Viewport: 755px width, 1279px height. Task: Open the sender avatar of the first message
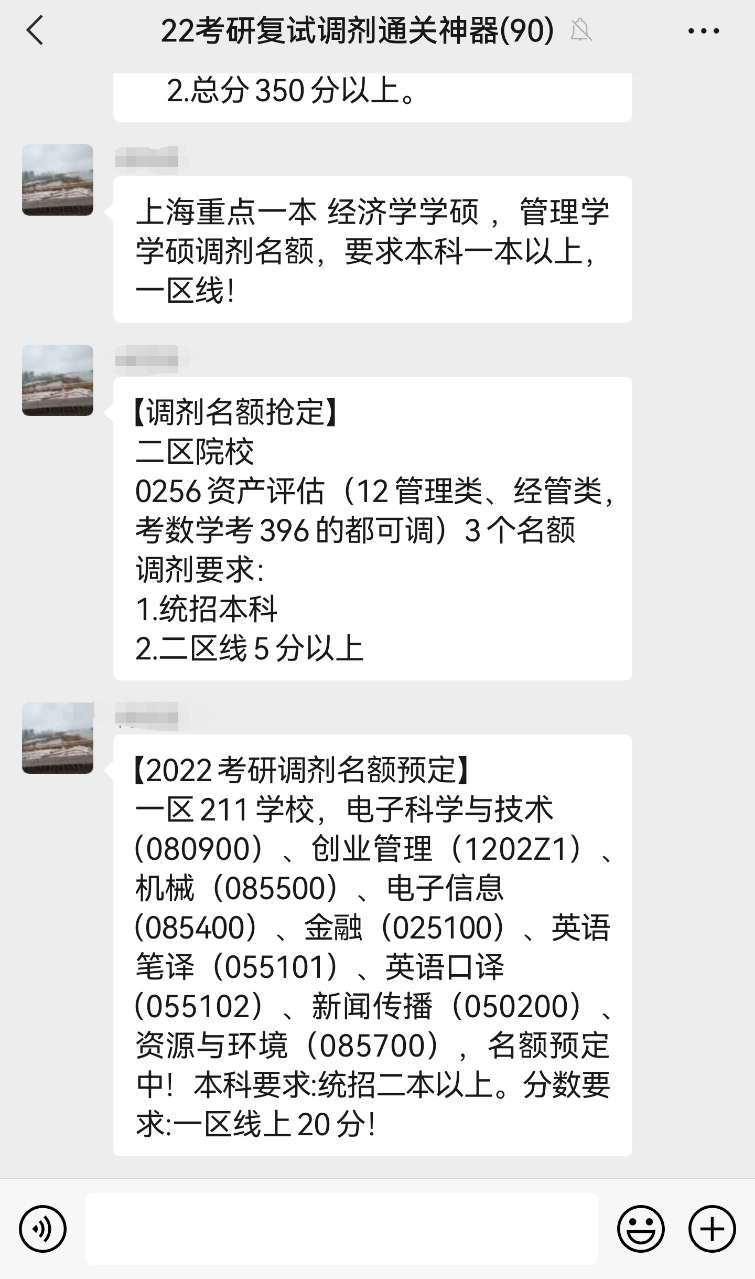click(57, 180)
